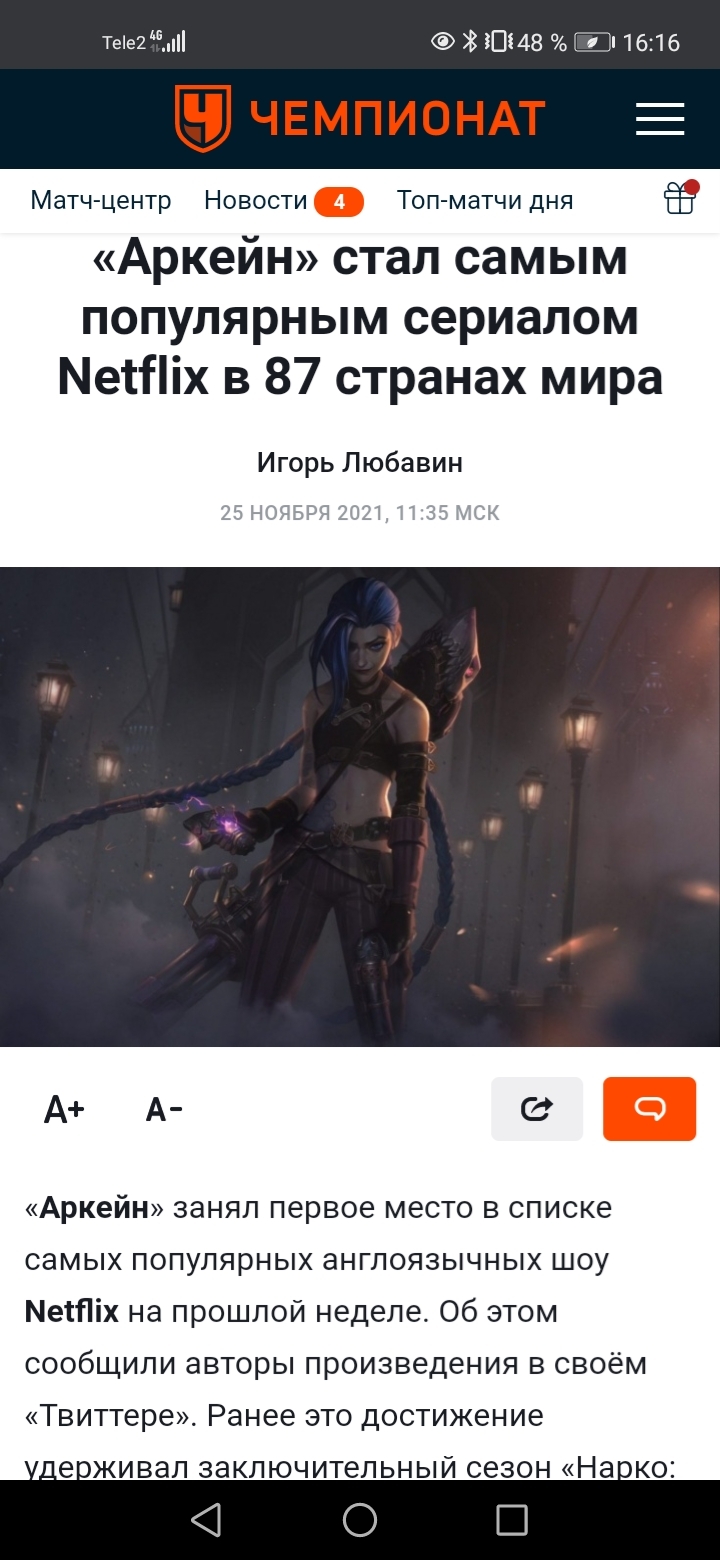Open author Игорь Любавин's page
Viewport: 720px width, 1560px height.
pos(360,463)
